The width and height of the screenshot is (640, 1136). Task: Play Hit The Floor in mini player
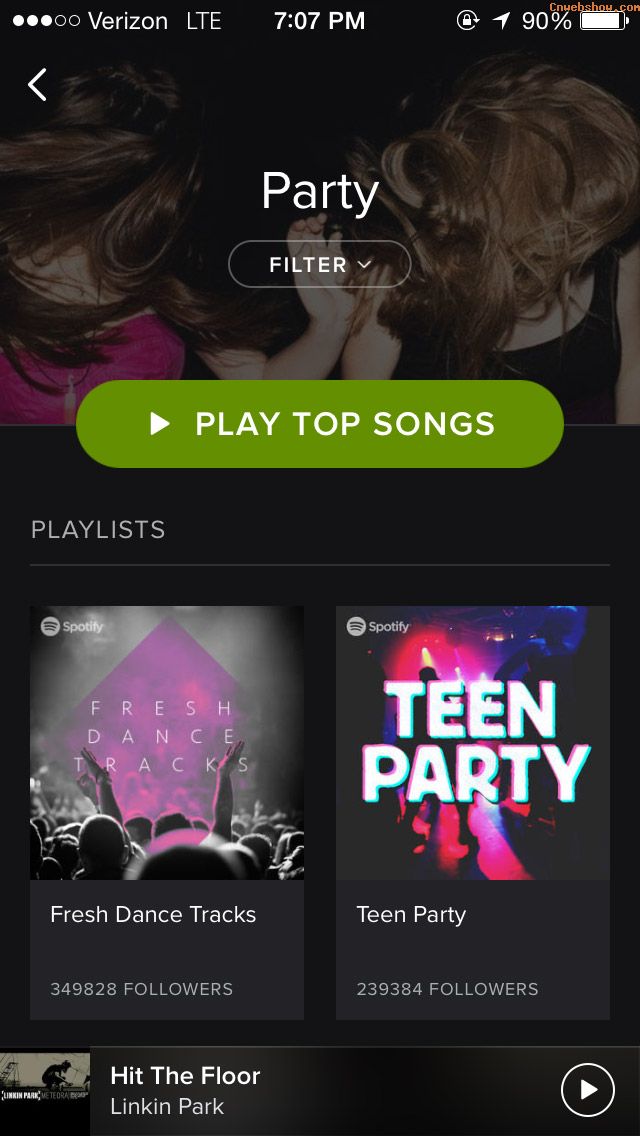point(587,1090)
